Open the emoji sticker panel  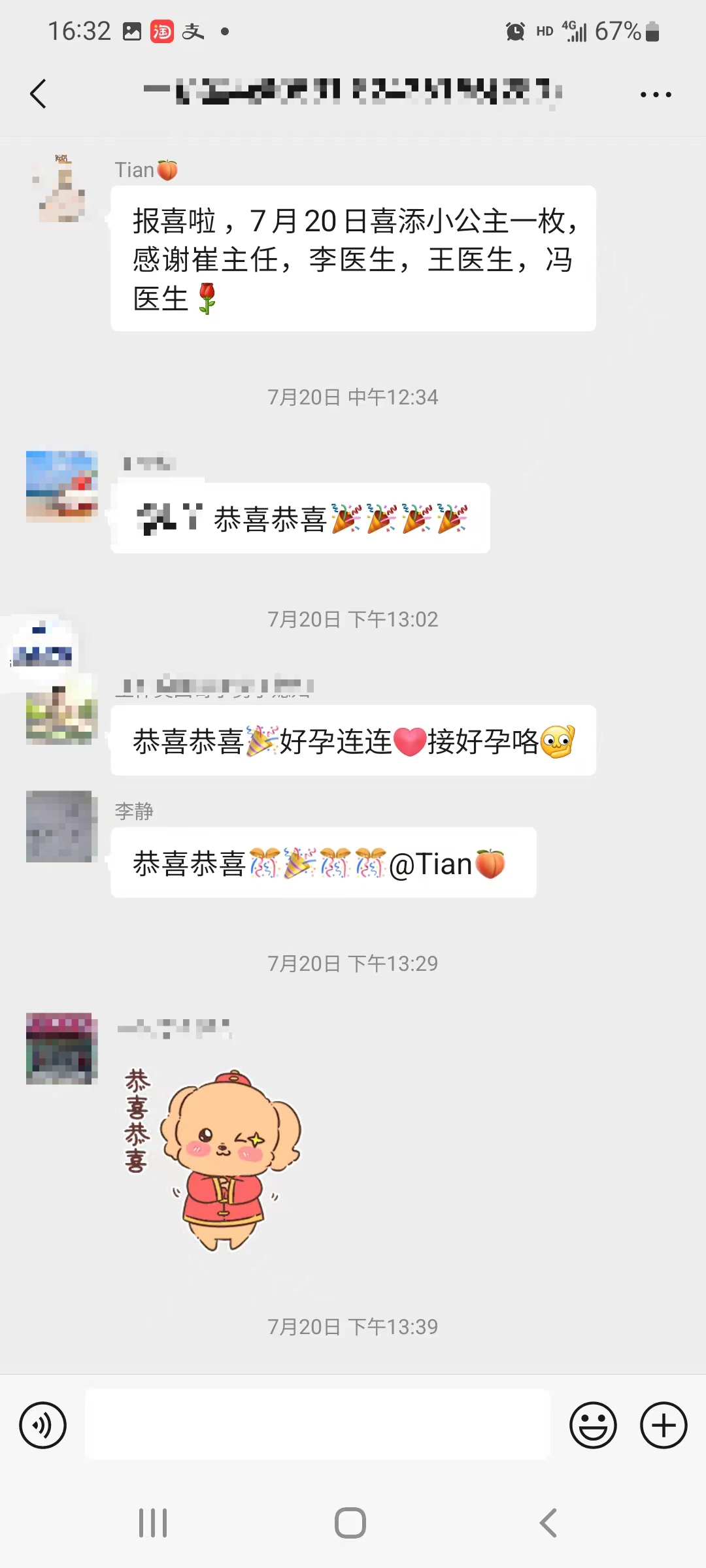click(593, 1425)
